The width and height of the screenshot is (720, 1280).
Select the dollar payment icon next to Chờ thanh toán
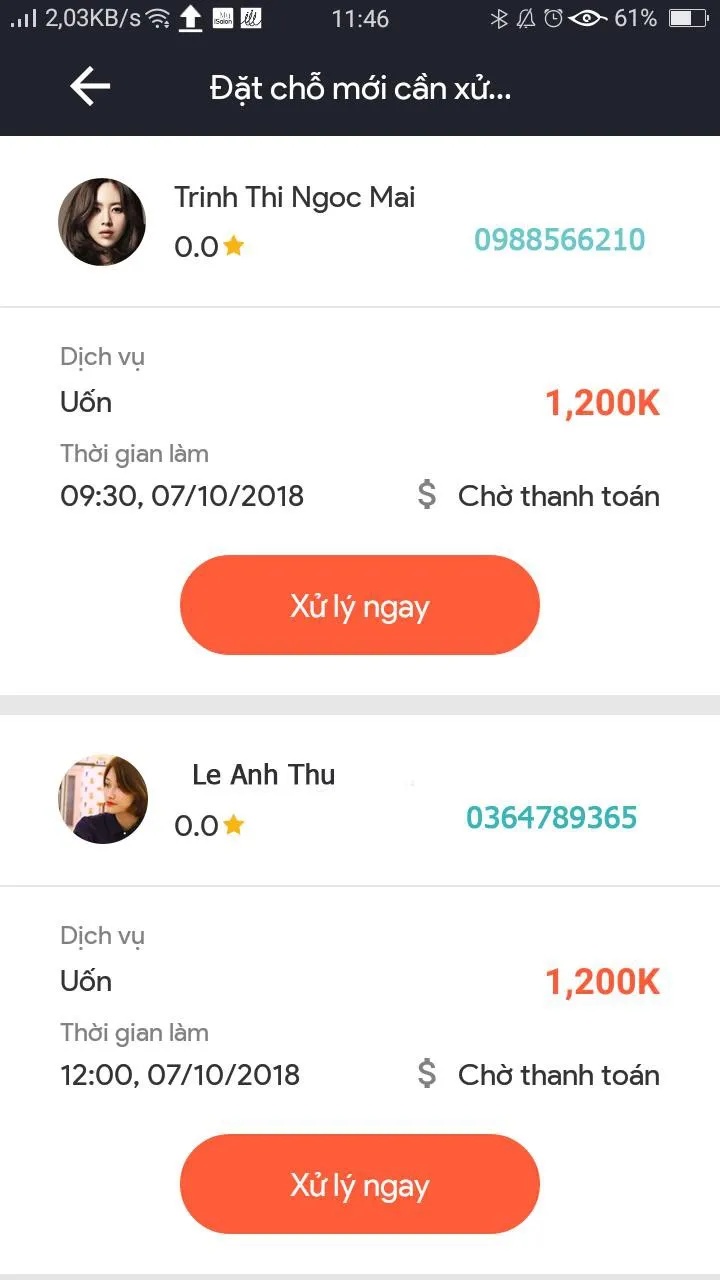[428, 495]
